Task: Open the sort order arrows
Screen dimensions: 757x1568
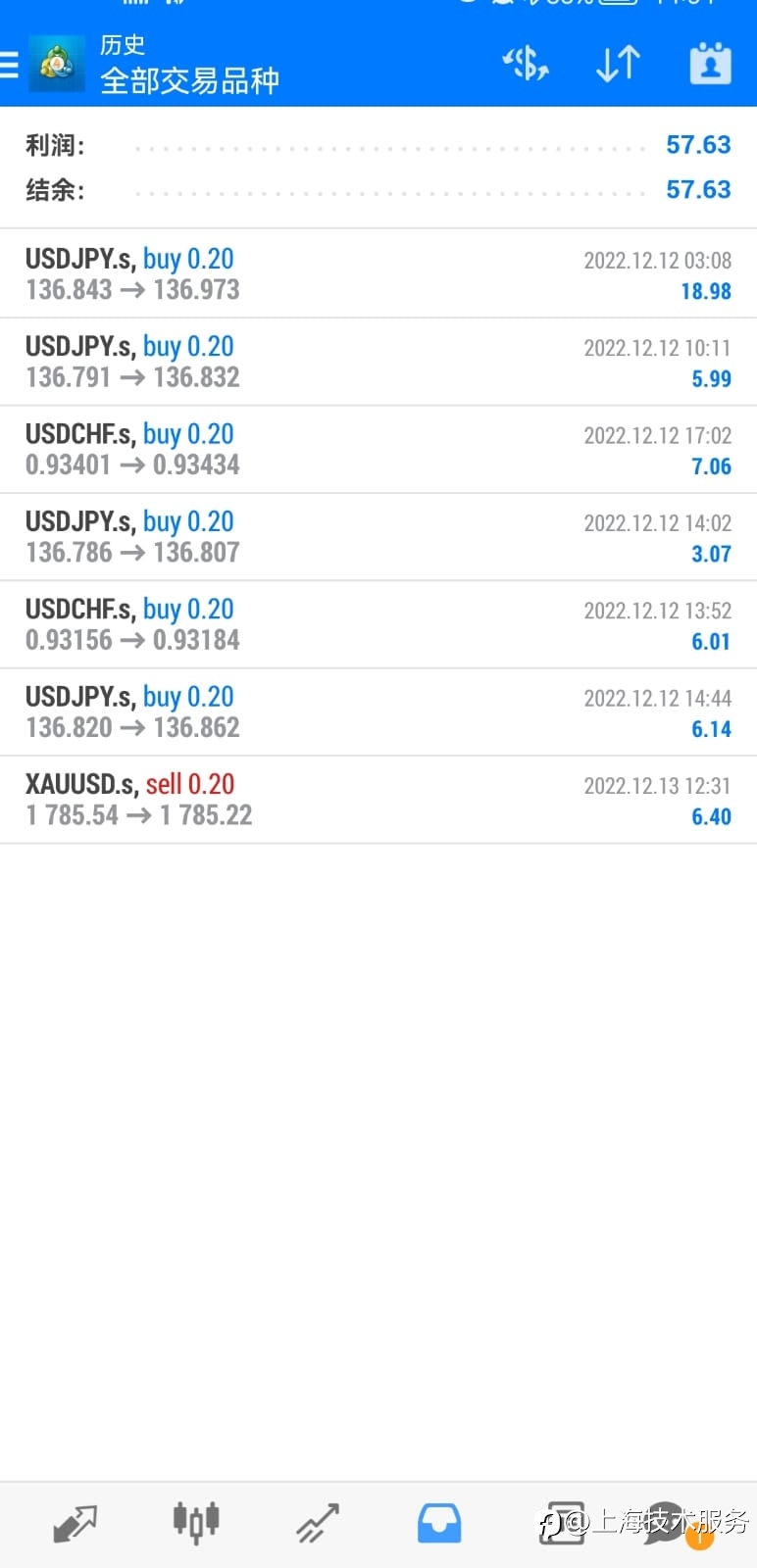Action: 619,65
